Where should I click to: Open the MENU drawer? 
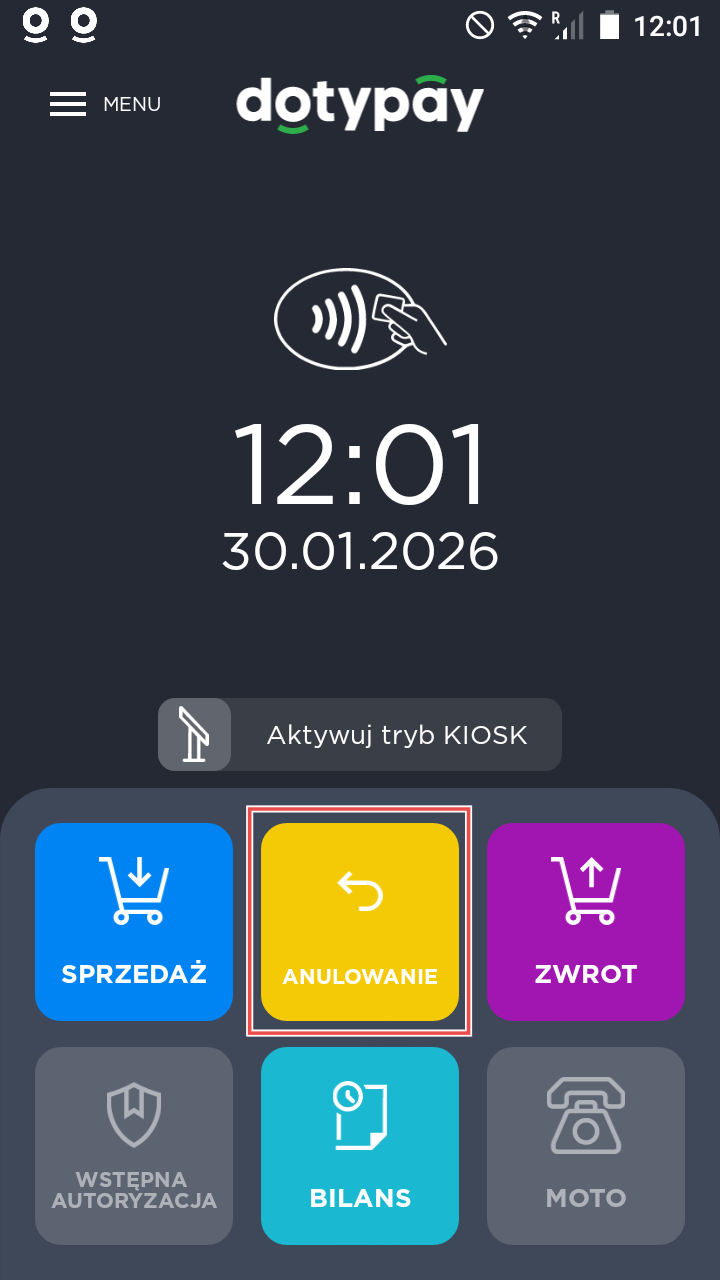[x=105, y=104]
